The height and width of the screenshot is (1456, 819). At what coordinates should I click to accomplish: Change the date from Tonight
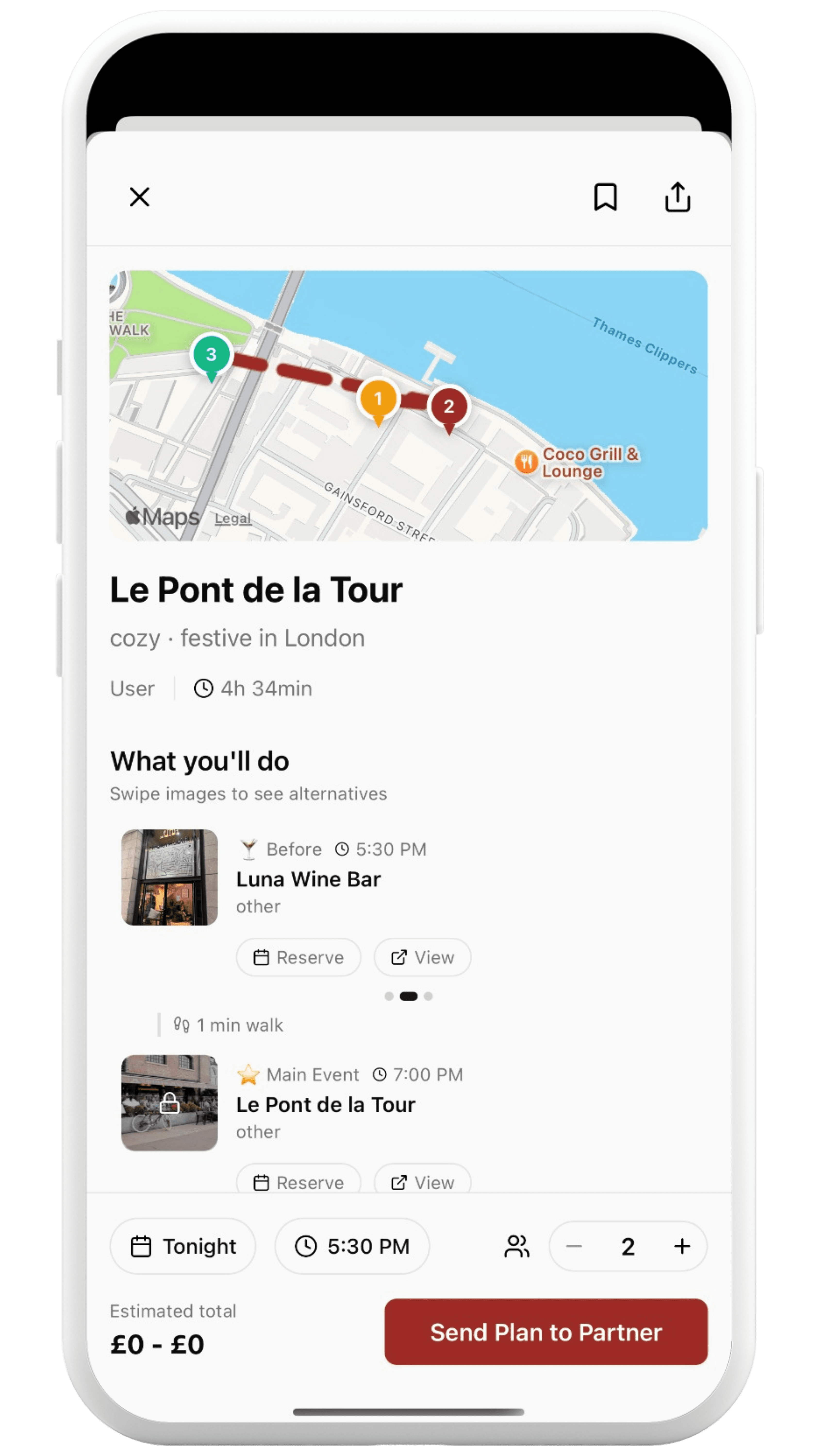182,1246
